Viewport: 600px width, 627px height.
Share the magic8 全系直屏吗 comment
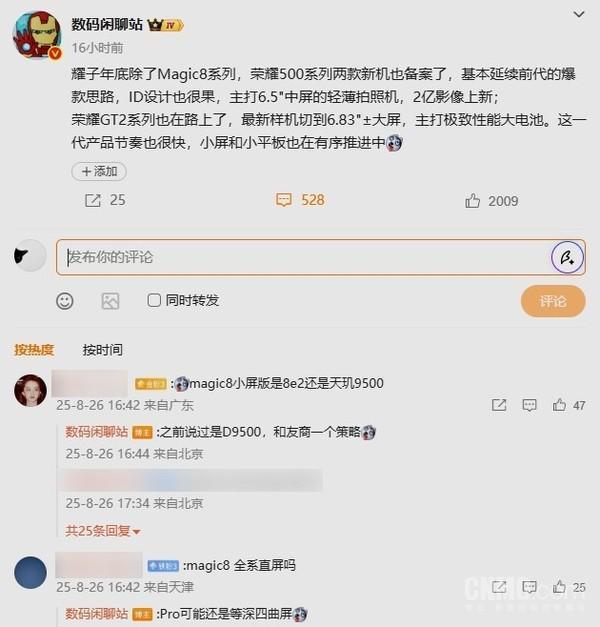pos(498,588)
